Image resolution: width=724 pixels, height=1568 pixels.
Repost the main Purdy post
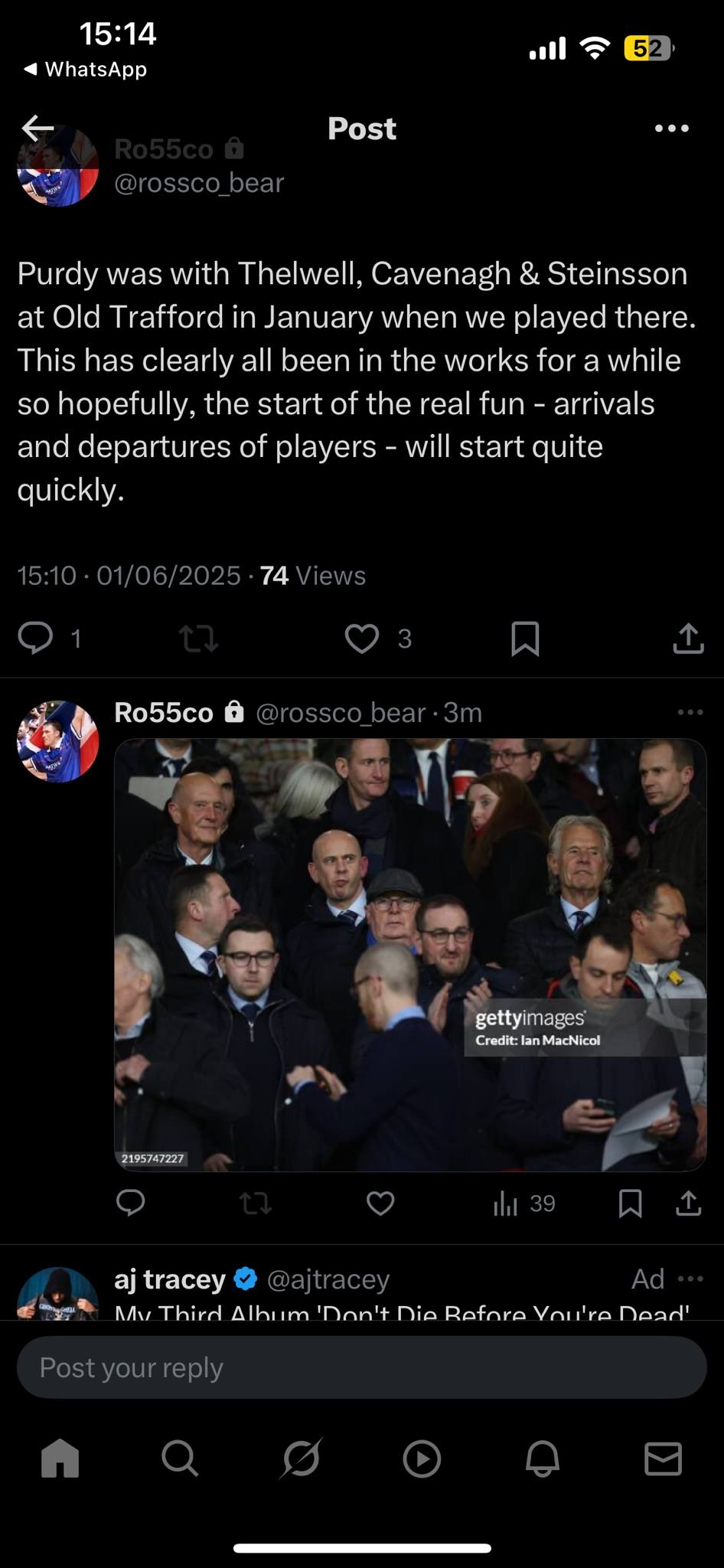(x=198, y=639)
